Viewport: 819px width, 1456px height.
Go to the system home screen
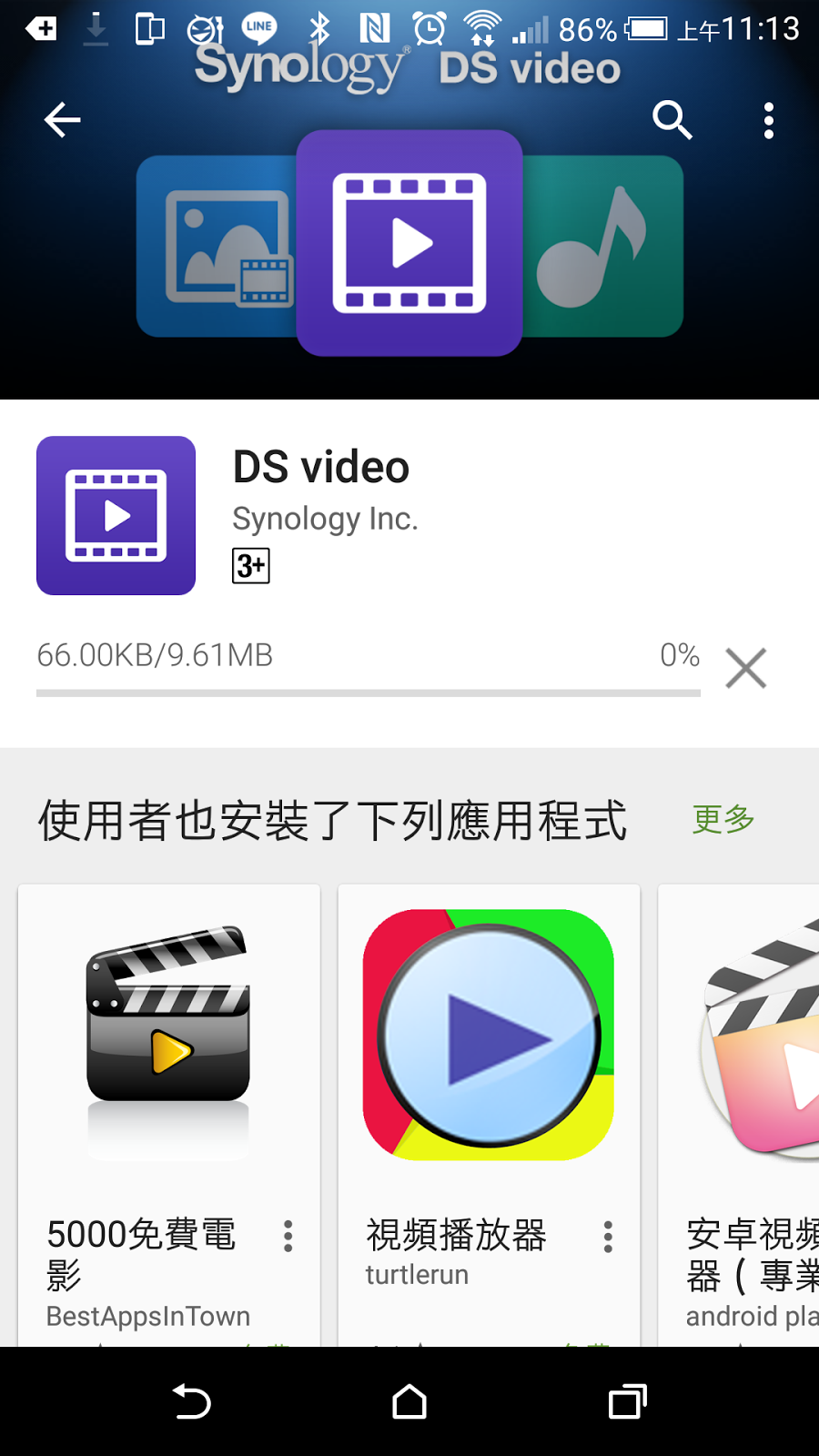coord(409,1401)
